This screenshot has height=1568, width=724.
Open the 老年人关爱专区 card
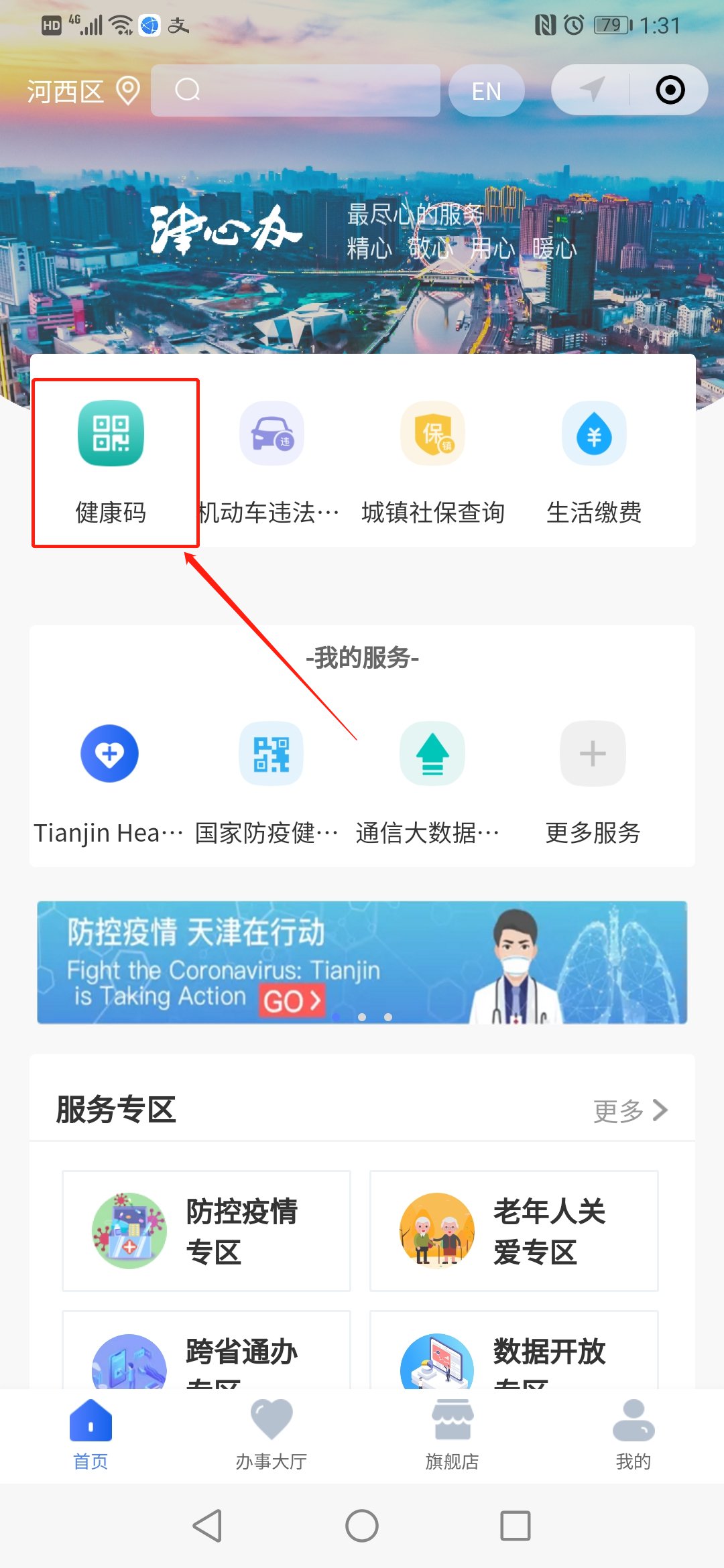pos(514,1230)
